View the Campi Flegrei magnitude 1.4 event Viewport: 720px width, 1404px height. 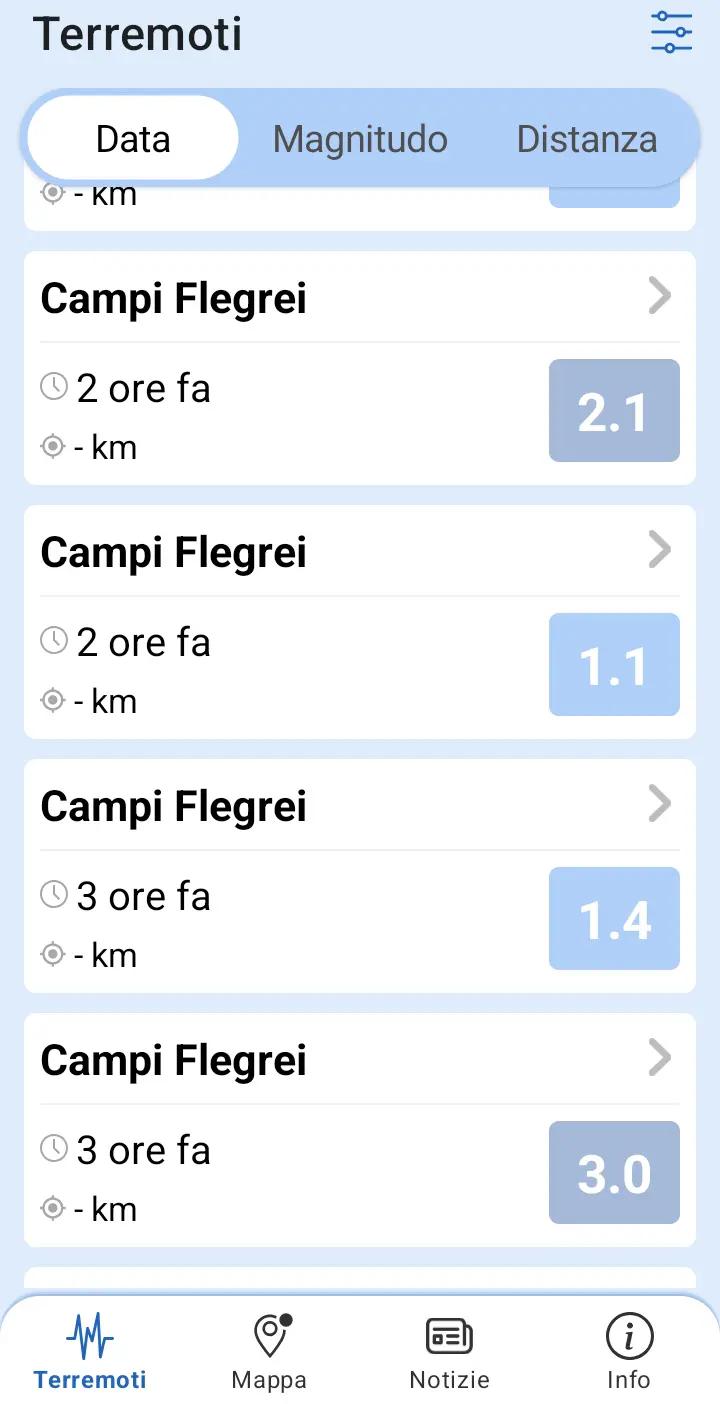(360, 876)
